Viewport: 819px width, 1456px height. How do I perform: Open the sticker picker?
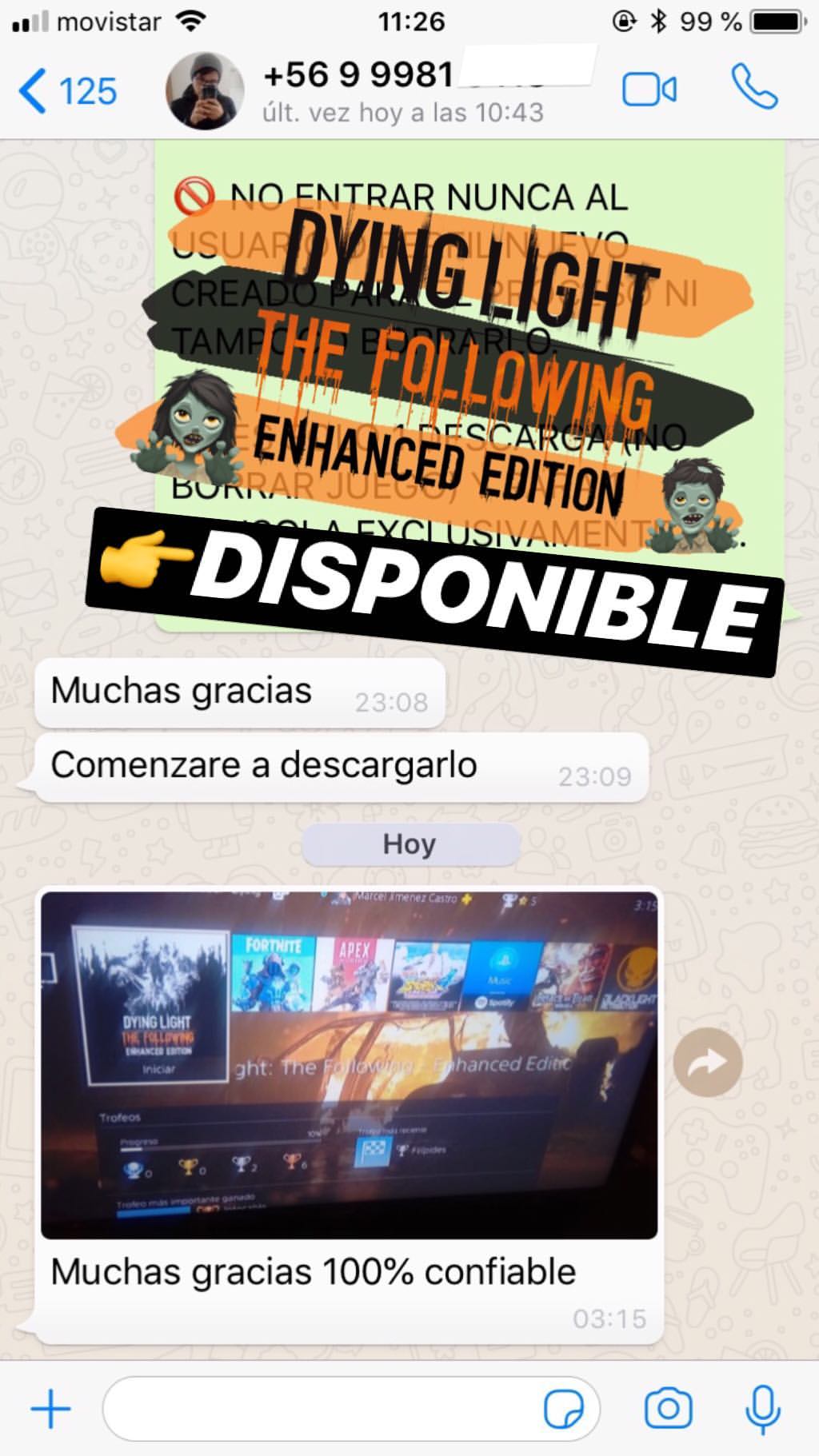click(x=564, y=1409)
